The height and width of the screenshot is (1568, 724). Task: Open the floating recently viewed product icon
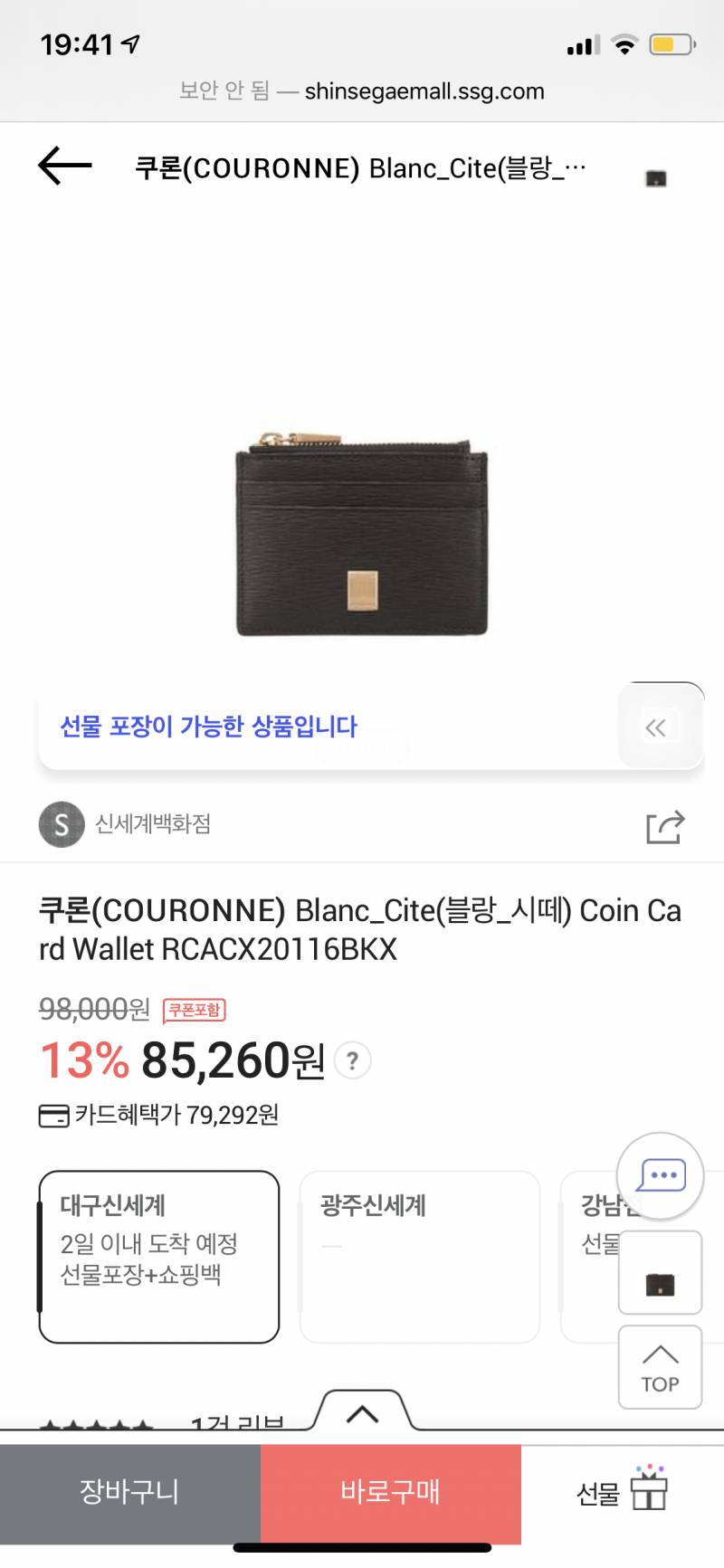click(x=659, y=1274)
